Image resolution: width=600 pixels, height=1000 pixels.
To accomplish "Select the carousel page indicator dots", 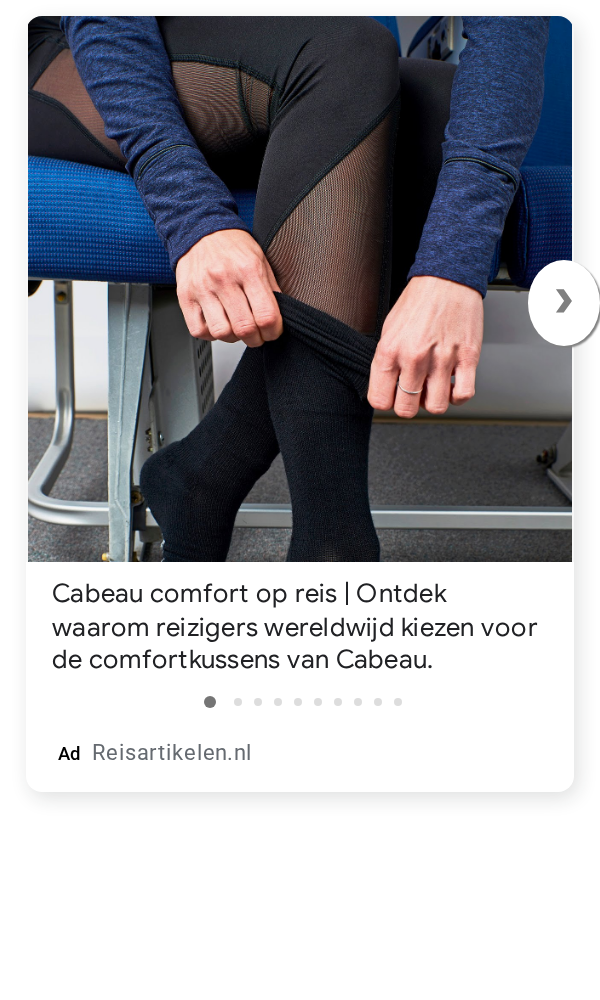I will (303, 702).
